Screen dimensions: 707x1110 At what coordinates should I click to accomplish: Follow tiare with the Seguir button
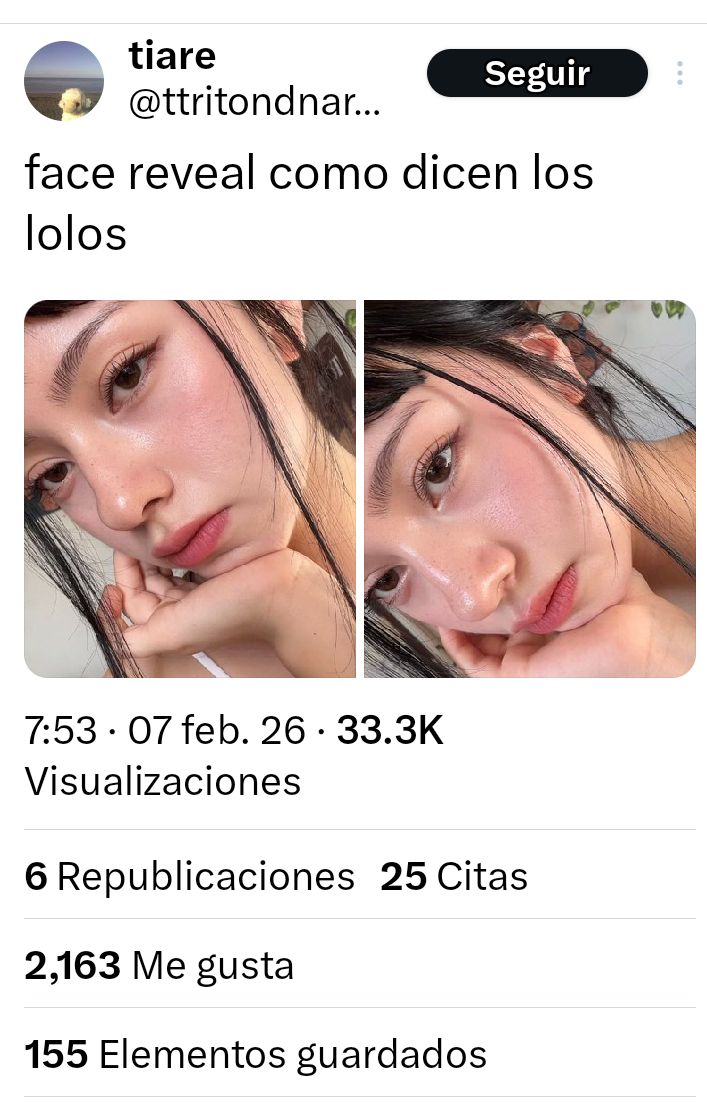coord(537,73)
